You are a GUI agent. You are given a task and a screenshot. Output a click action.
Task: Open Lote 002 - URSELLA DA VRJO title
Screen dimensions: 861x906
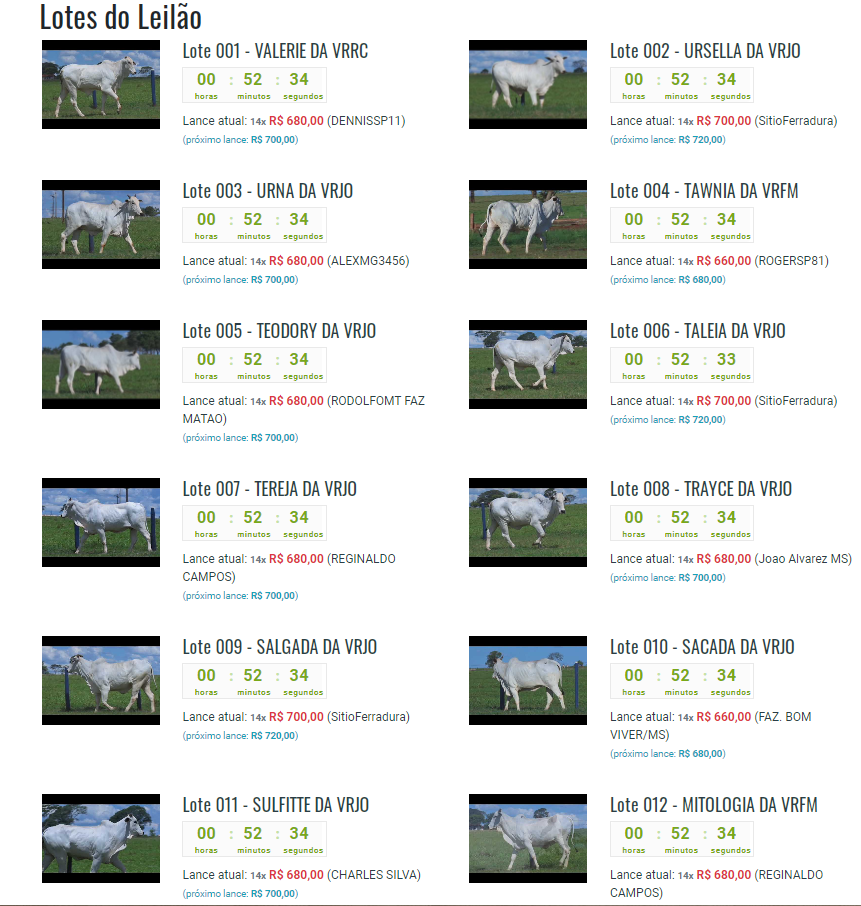705,51
